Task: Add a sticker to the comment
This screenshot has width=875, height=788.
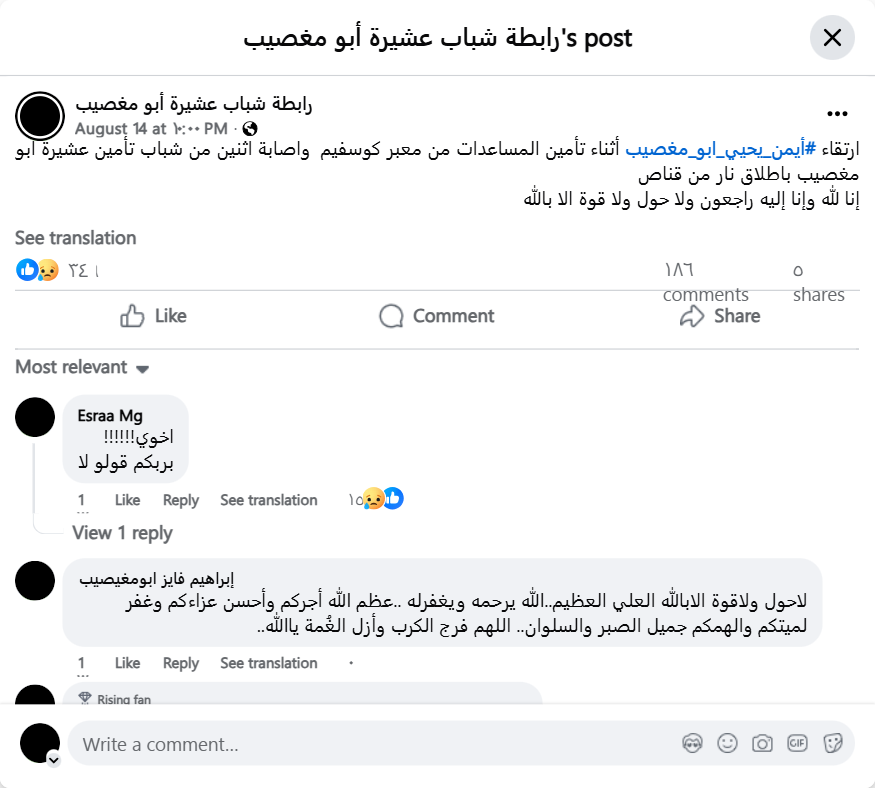Action: [x=832, y=743]
